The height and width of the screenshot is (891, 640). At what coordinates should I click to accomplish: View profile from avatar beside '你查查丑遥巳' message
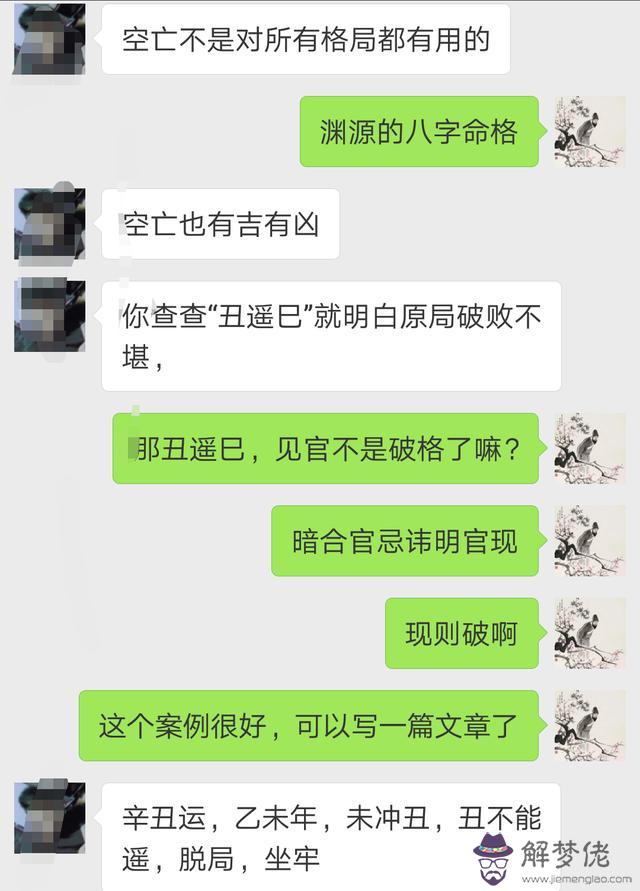point(49,315)
